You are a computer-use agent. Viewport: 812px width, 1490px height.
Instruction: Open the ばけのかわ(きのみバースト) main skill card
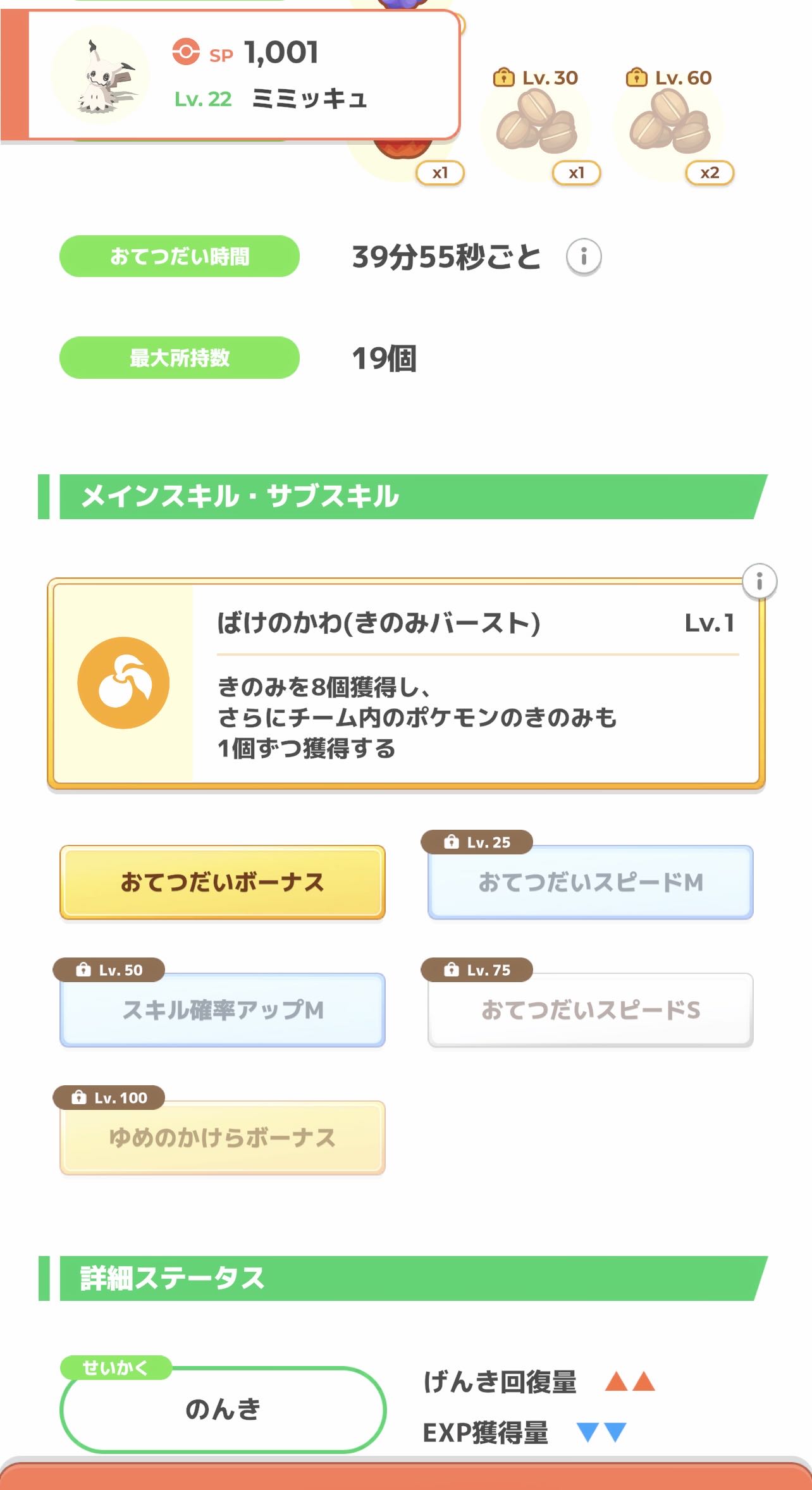(406, 683)
